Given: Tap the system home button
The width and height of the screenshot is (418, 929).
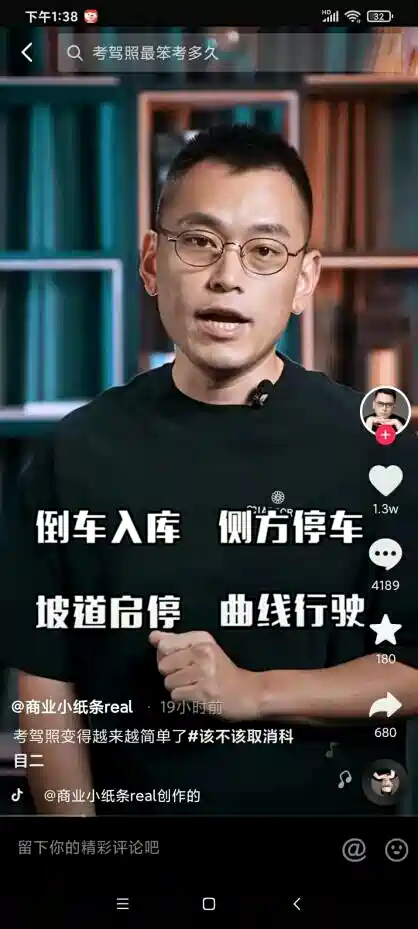Looking at the screenshot, I should click(208, 904).
